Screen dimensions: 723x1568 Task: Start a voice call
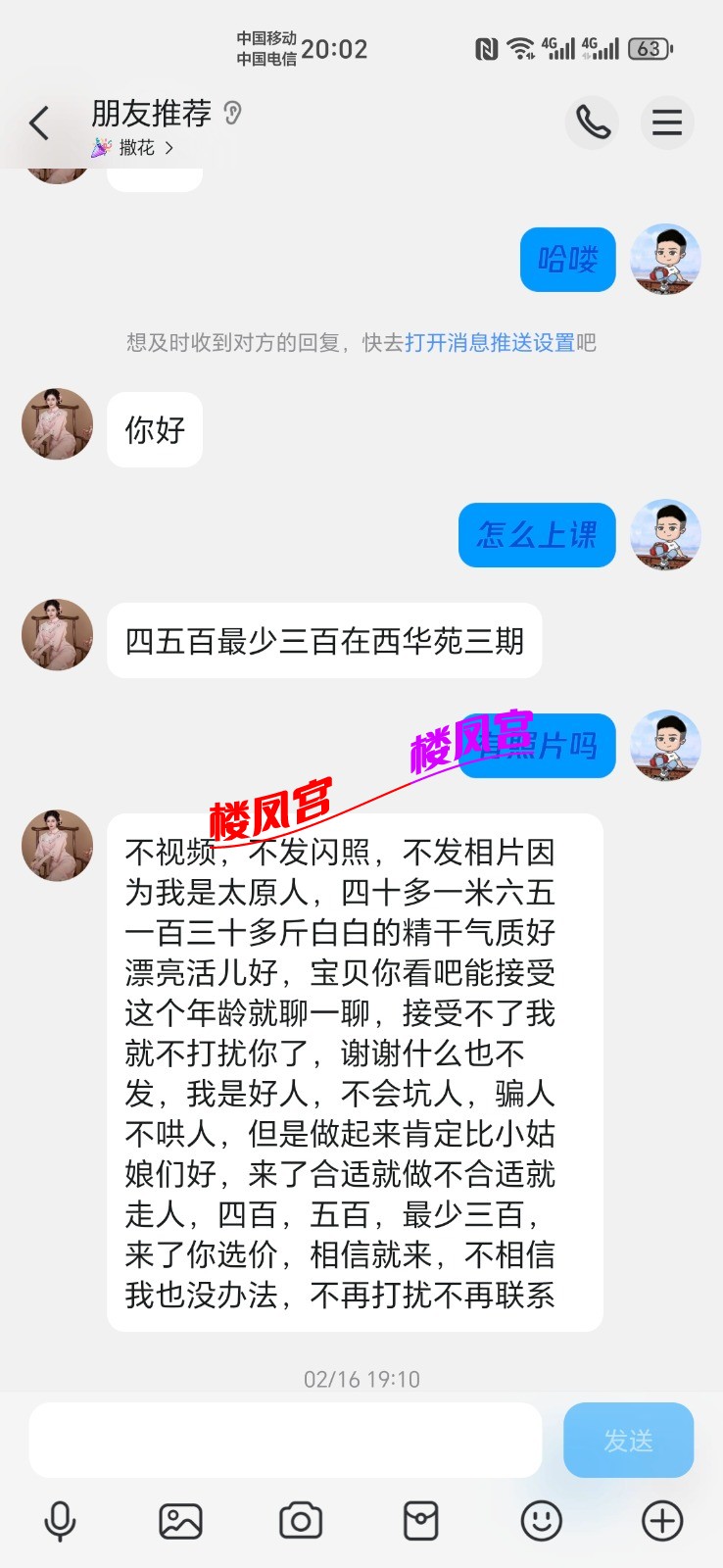[x=593, y=122]
